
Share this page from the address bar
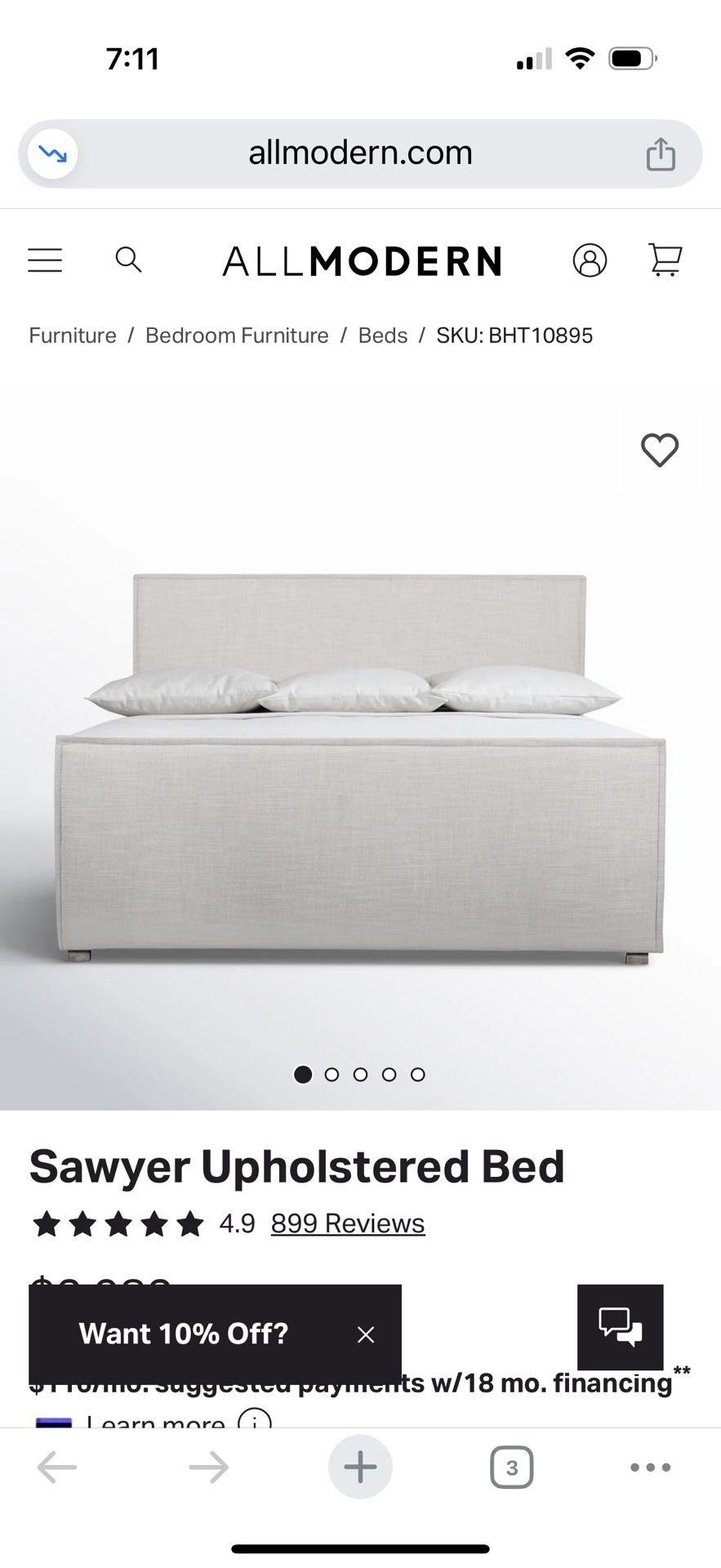pos(661,154)
